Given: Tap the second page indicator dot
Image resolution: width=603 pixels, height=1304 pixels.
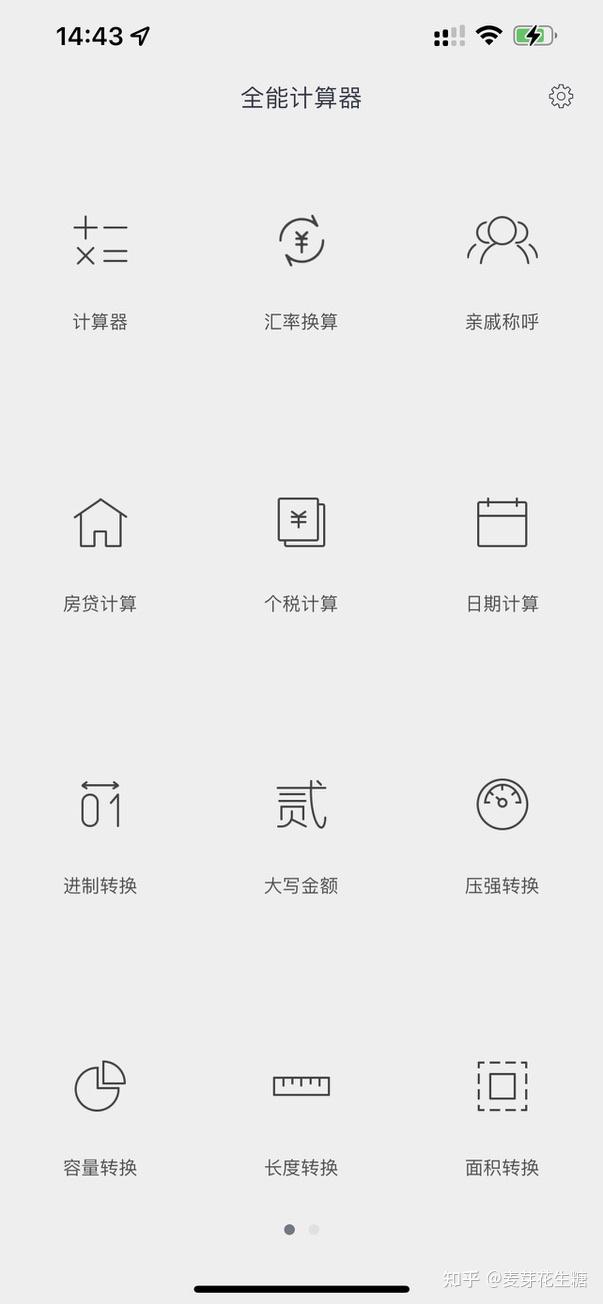Looking at the screenshot, I should [x=314, y=1230].
